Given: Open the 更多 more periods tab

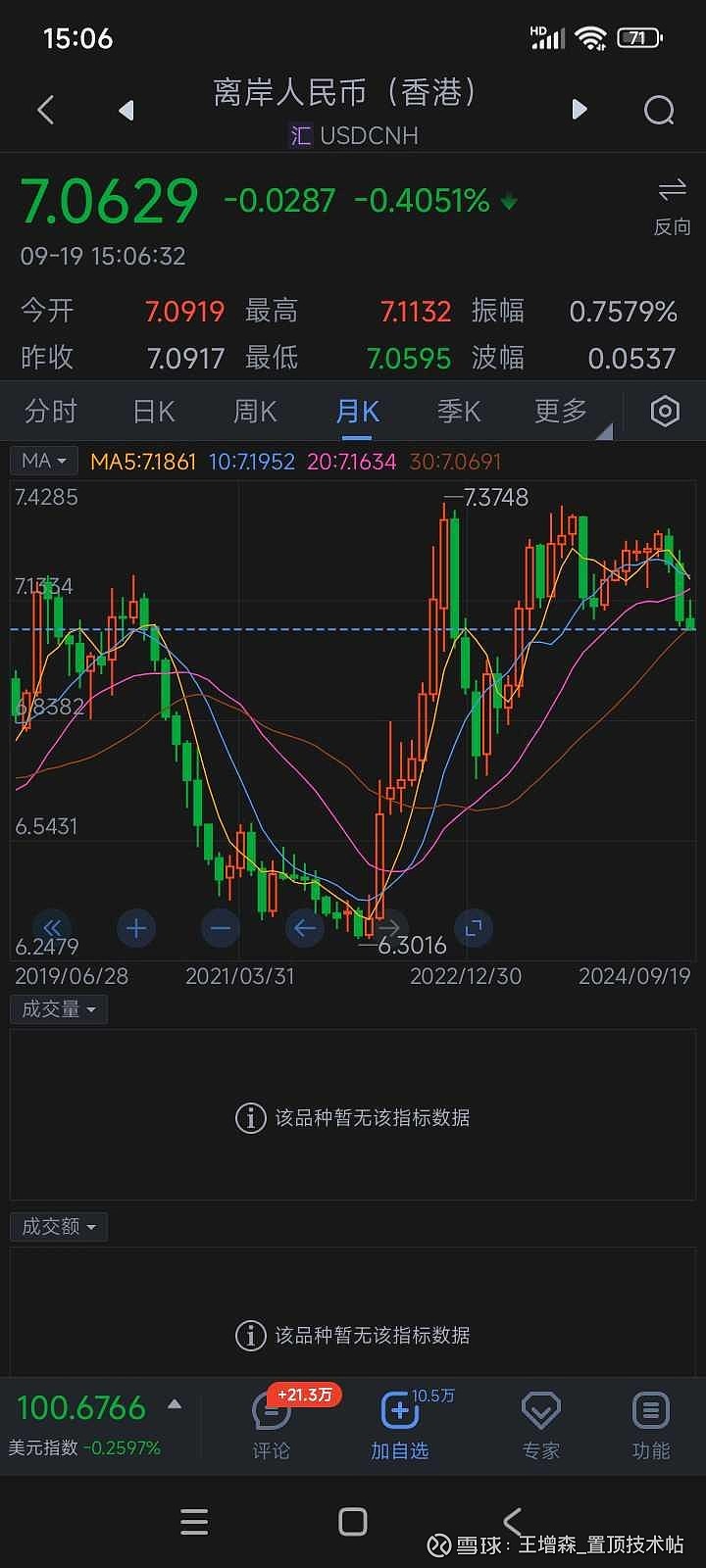Looking at the screenshot, I should point(558,411).
